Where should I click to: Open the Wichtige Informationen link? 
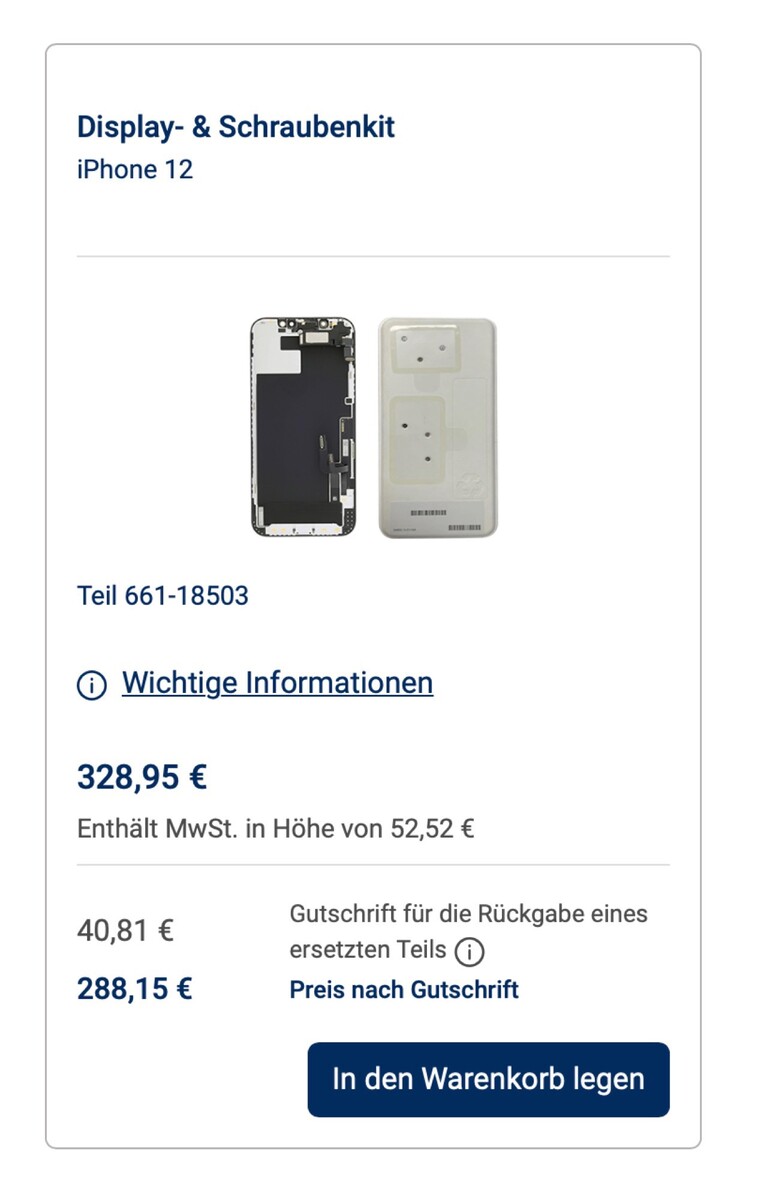[x=277, y=683]
